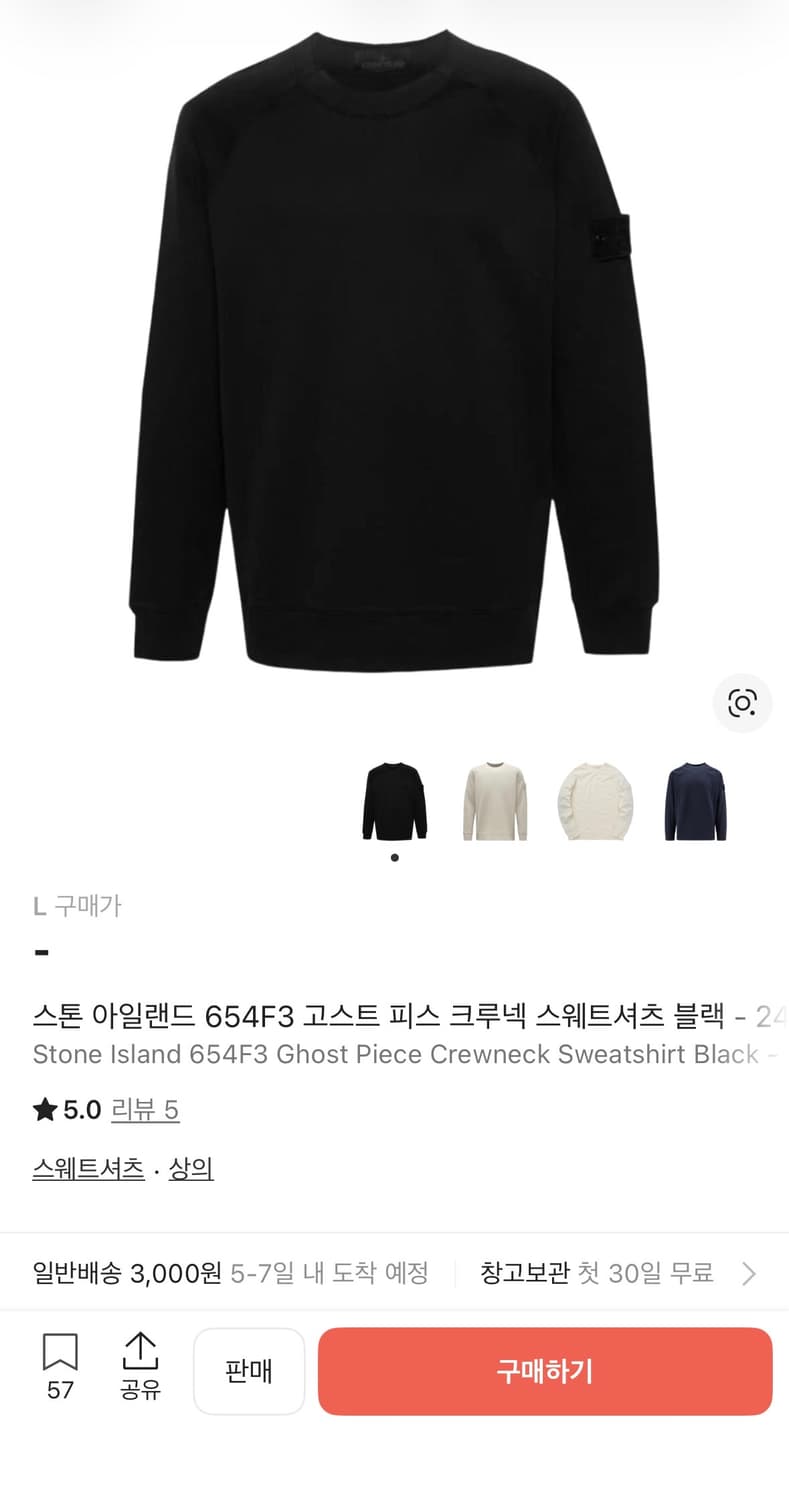Browse the 스웨트셔츠 category link
The width and height of the screenshot is (789, 1500).
pyautogui.click(x=88, y=1168)
